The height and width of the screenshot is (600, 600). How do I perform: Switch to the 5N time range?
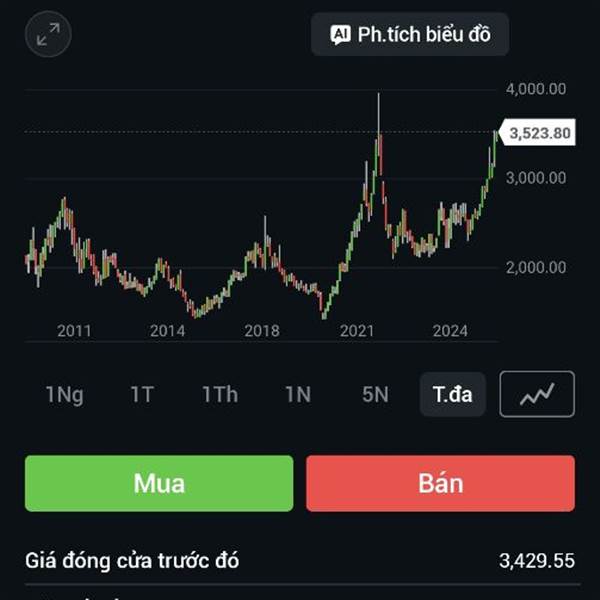[375, 394]
